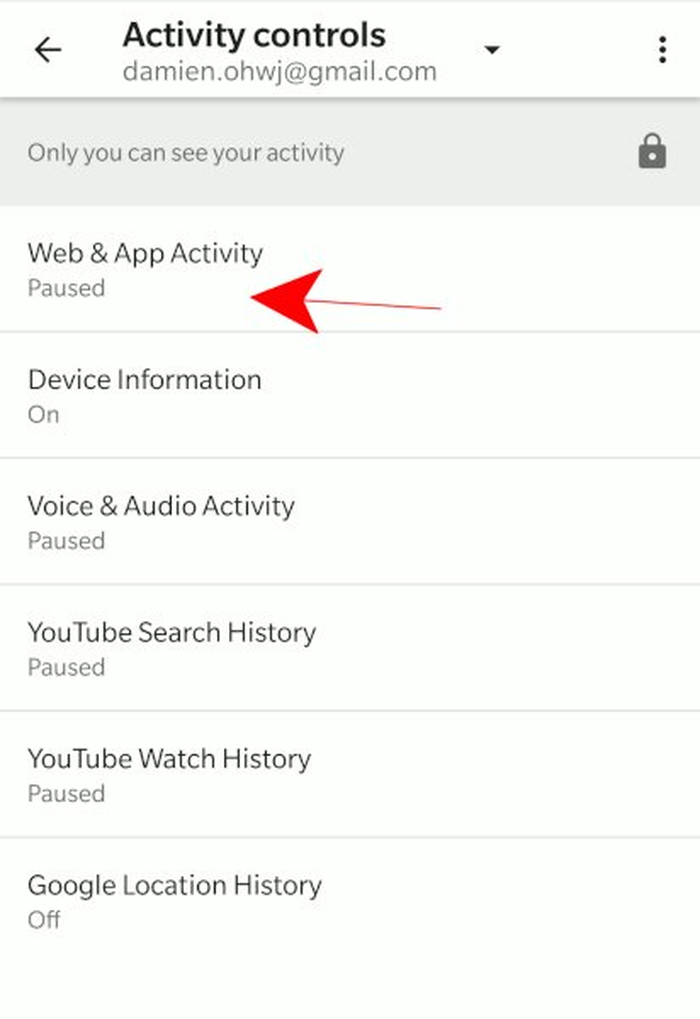Open Google Location History setting
This screenshot has width=700, height=1019.
coord(174,900)
